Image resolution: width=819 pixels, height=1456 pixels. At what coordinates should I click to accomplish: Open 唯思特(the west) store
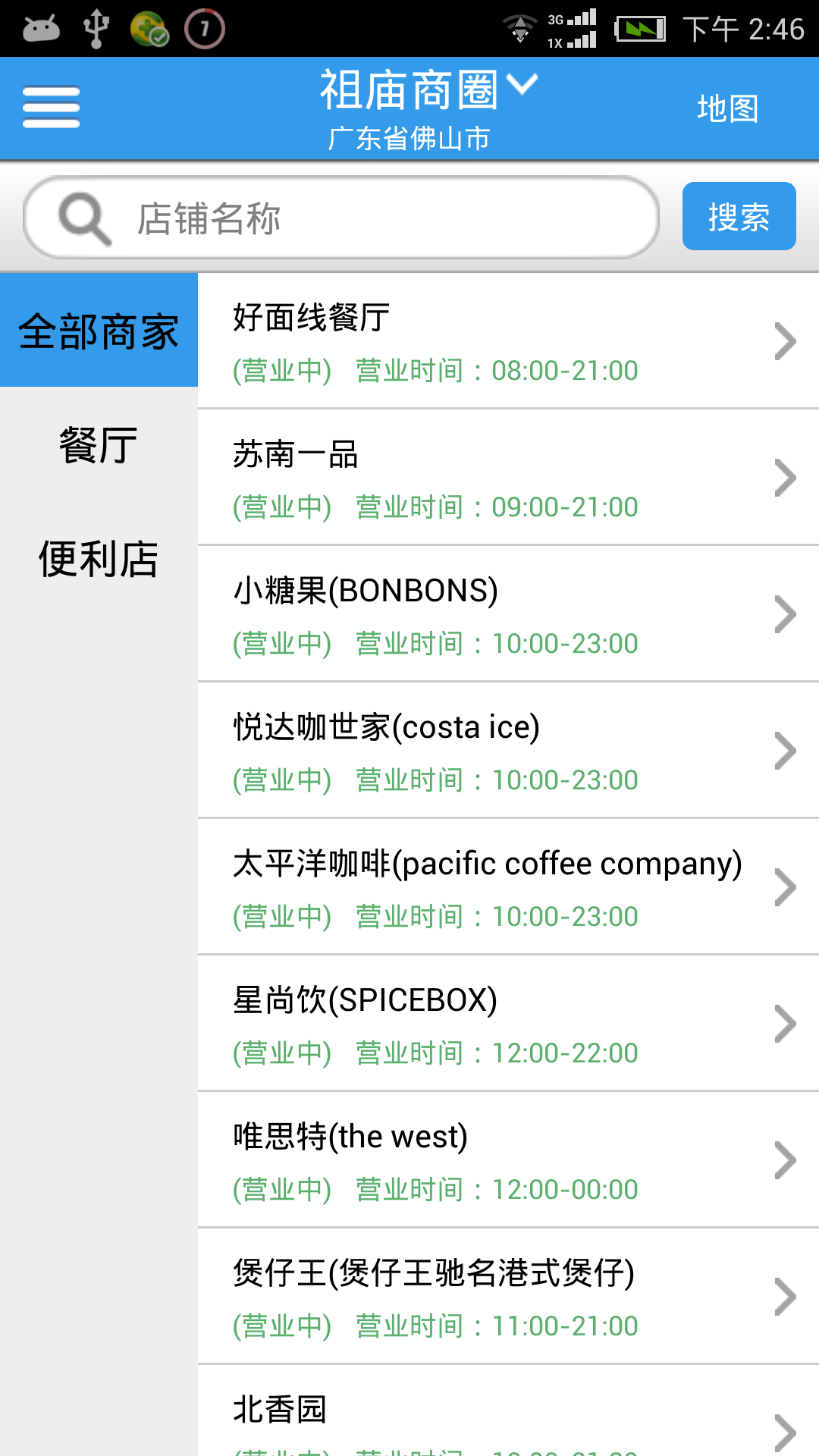tap(508, 1160)
